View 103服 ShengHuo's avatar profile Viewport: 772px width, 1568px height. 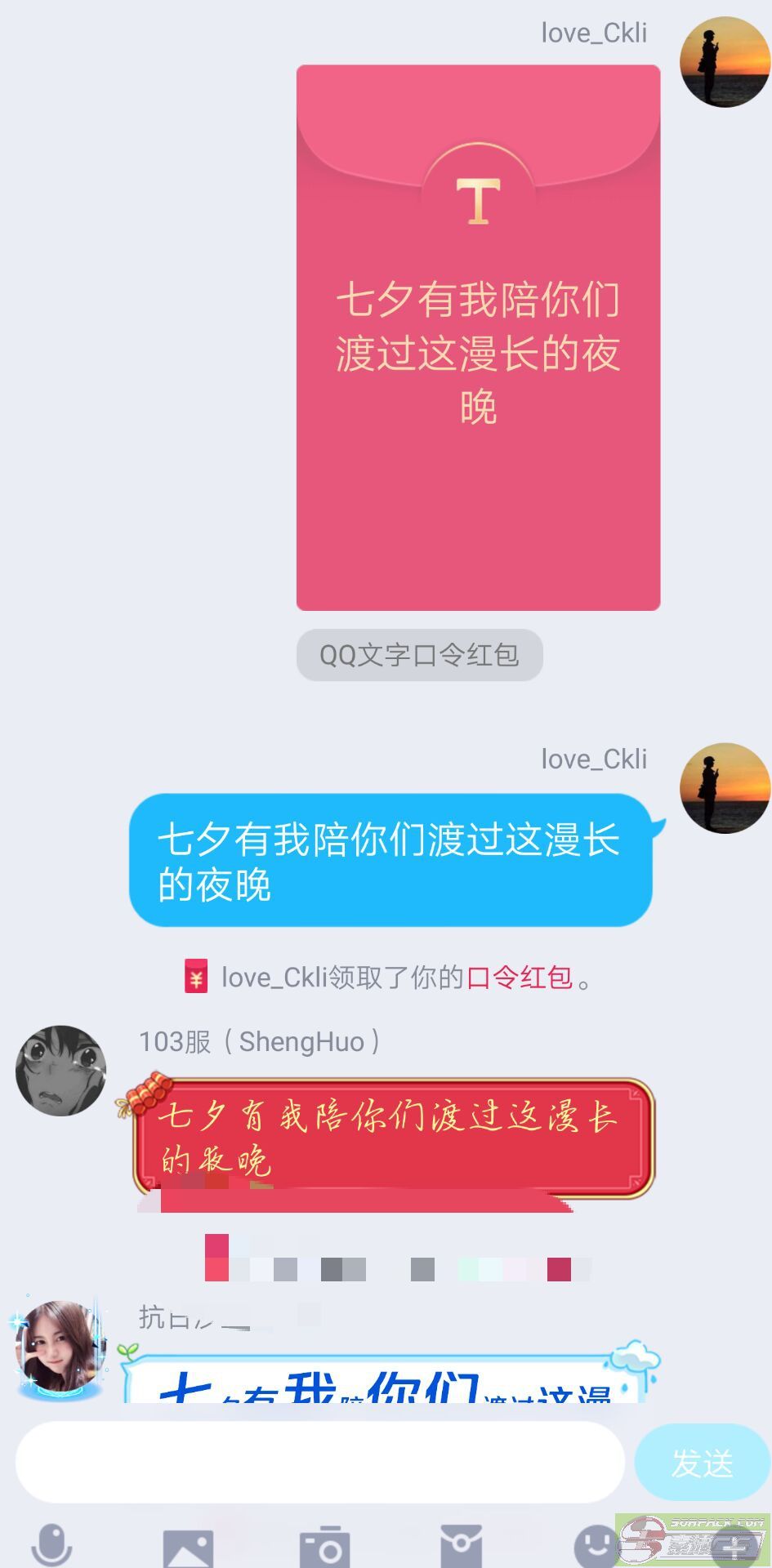[x=61, y=1070]
